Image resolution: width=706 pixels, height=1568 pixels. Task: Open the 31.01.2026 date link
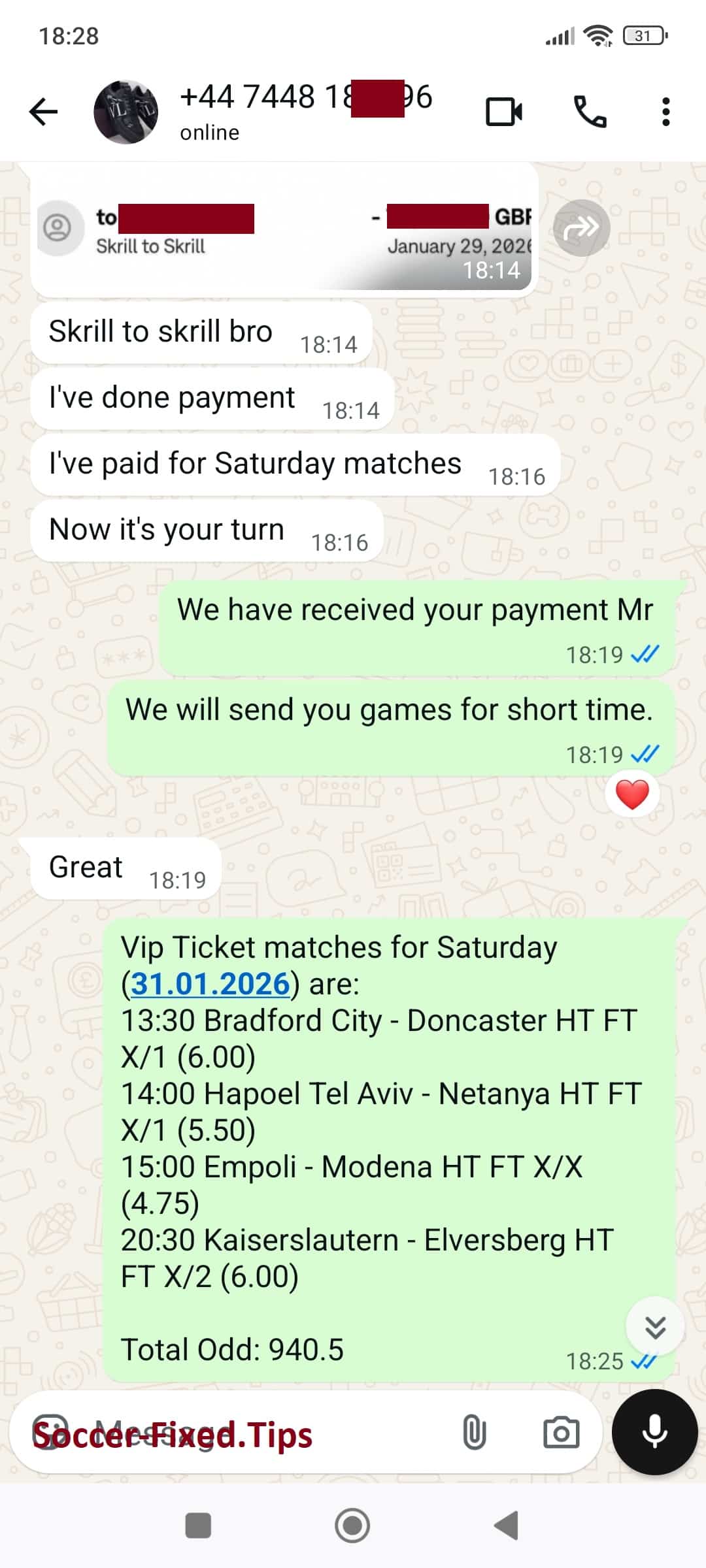point(210,983)
